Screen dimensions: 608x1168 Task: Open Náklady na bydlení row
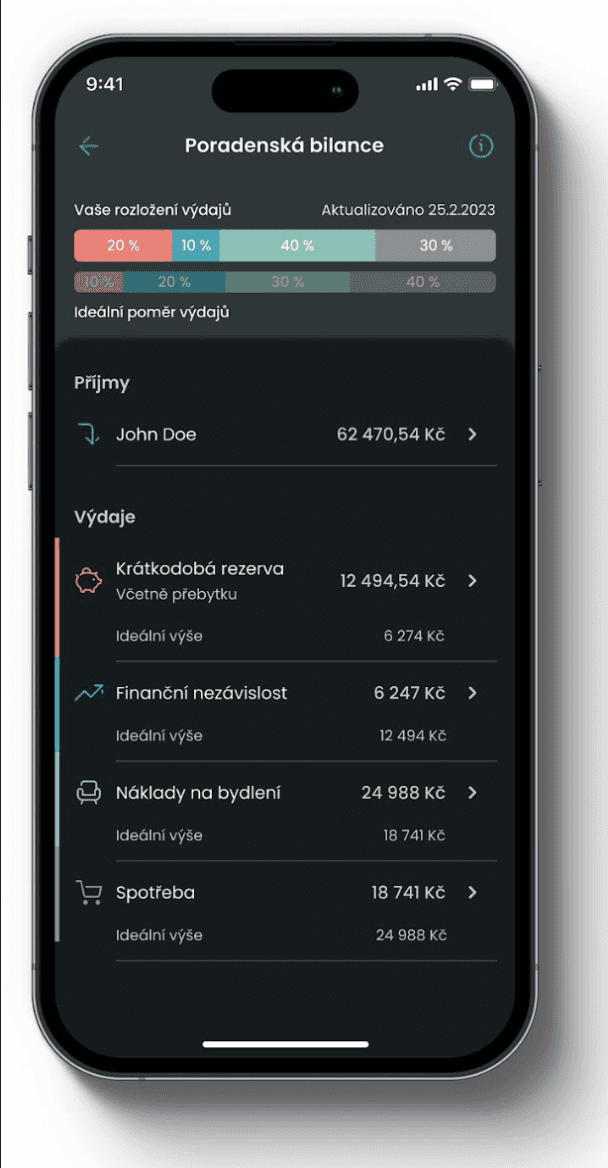pyautogui.click(x=285, y=811)
